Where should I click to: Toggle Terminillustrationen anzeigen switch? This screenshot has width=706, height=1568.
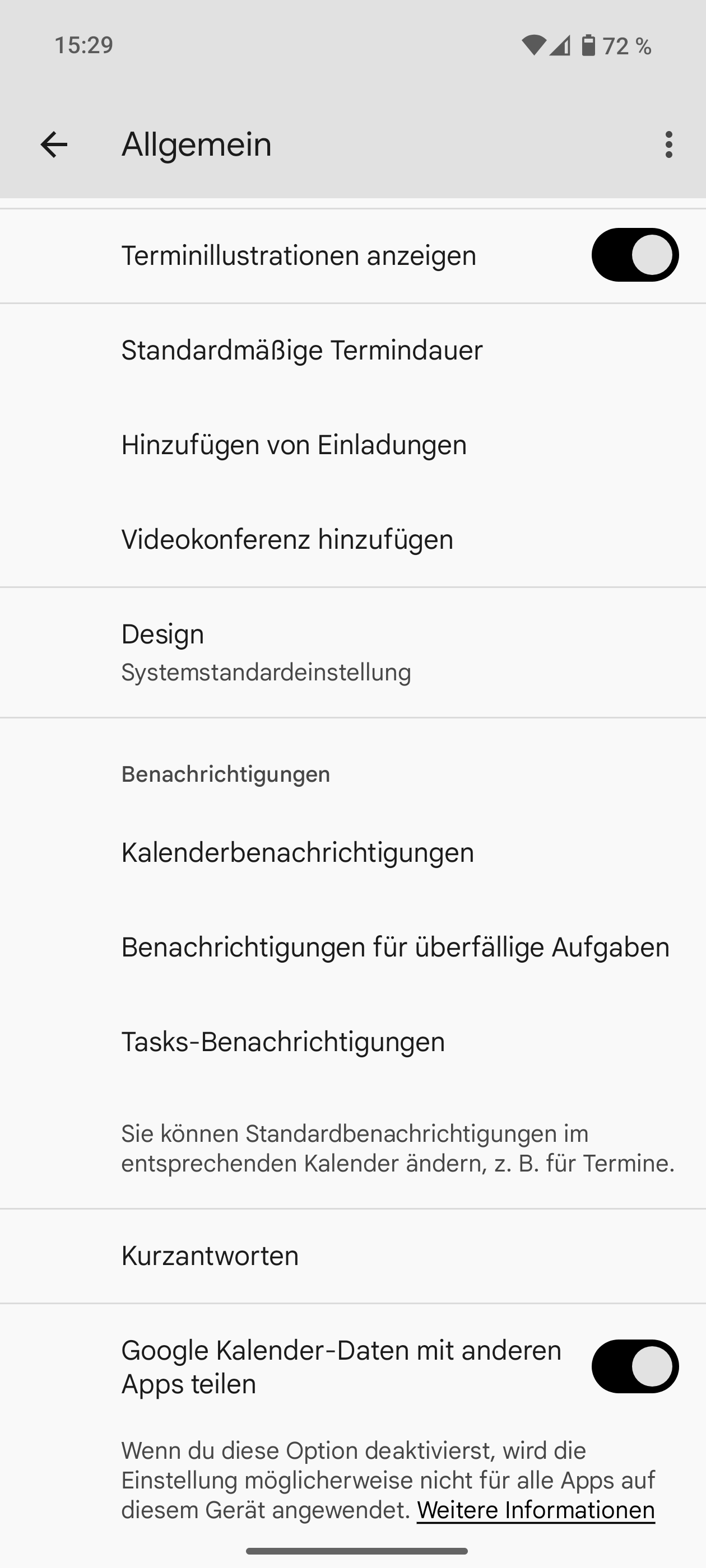point(635,255)
